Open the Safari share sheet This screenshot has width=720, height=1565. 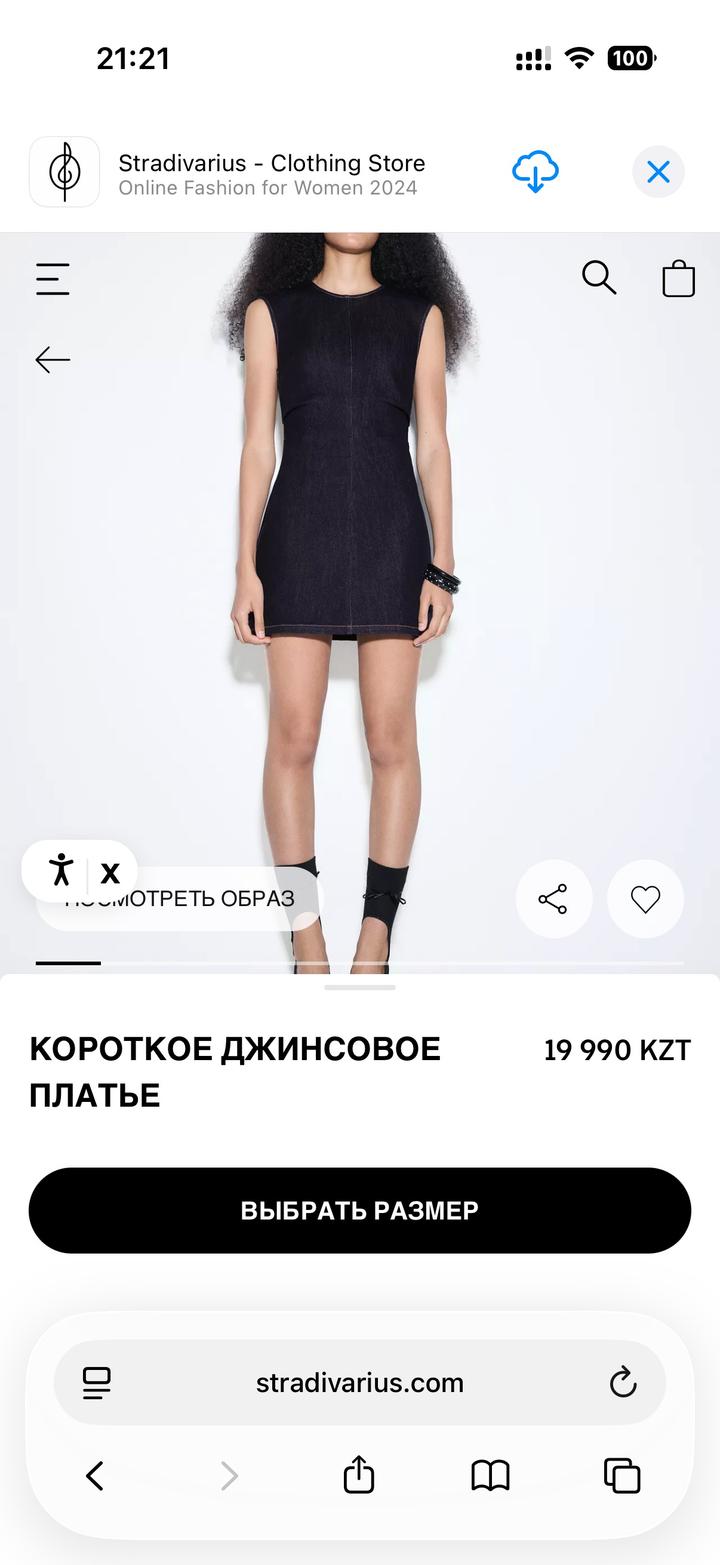358,1475
